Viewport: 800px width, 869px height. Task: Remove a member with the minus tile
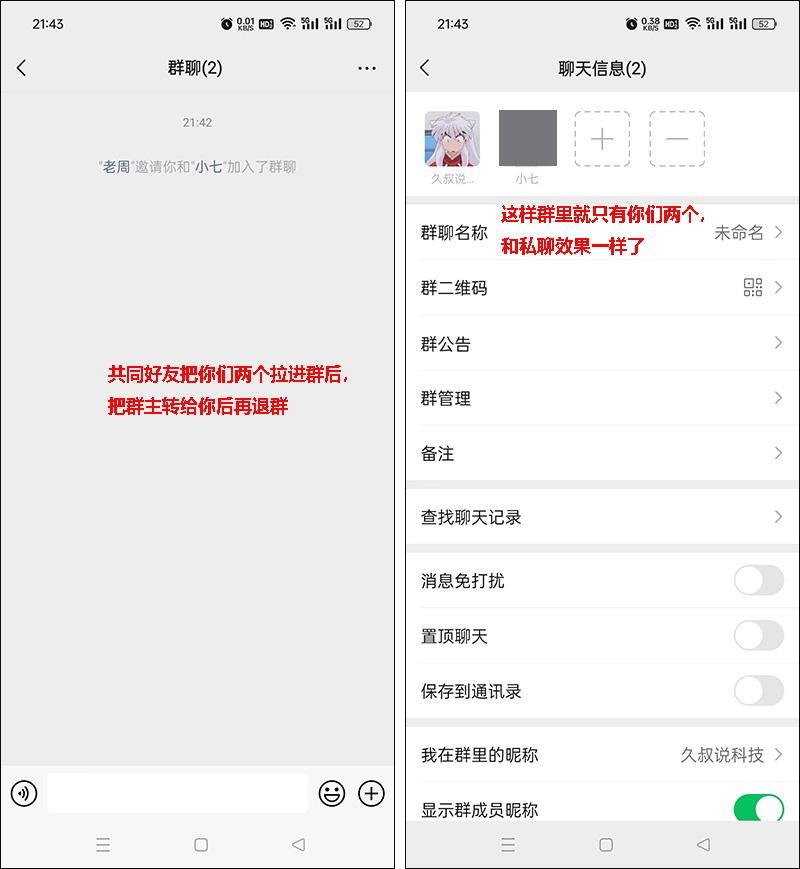click(677, 139)
